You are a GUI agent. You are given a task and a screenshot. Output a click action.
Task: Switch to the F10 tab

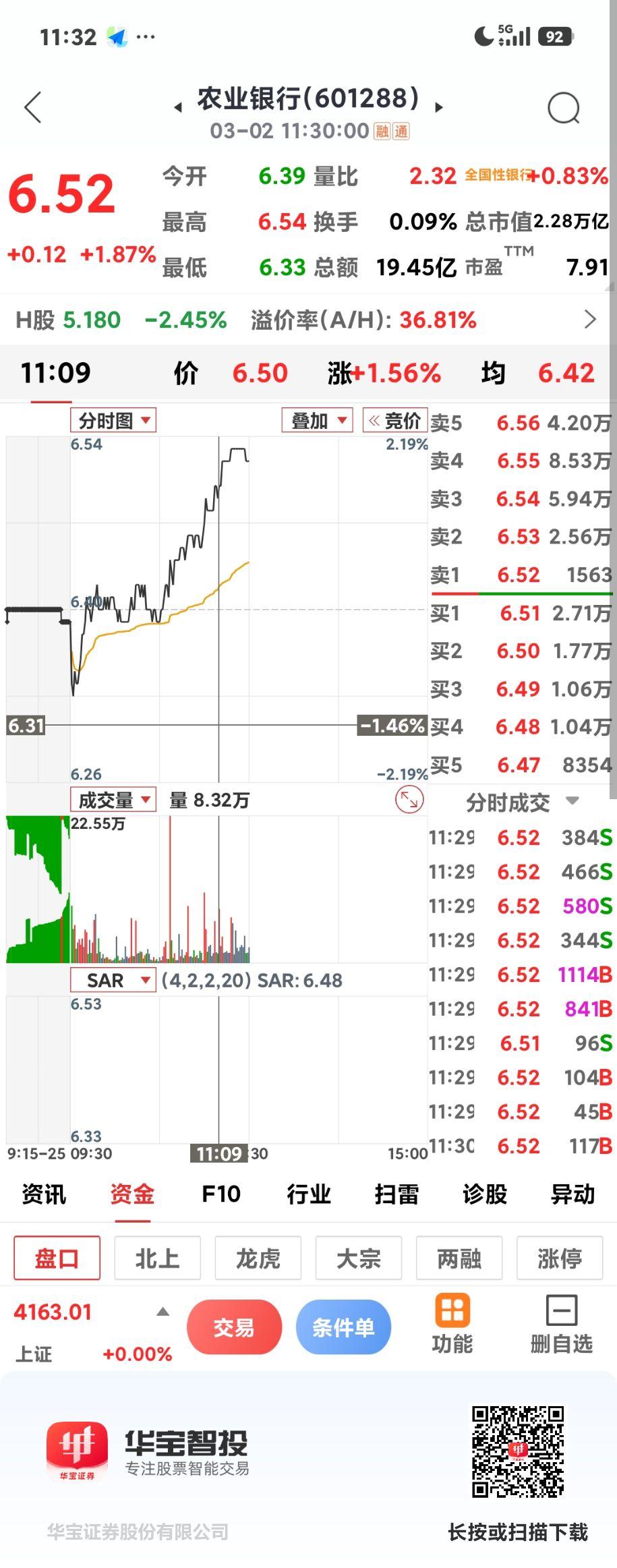point(221,1194)
